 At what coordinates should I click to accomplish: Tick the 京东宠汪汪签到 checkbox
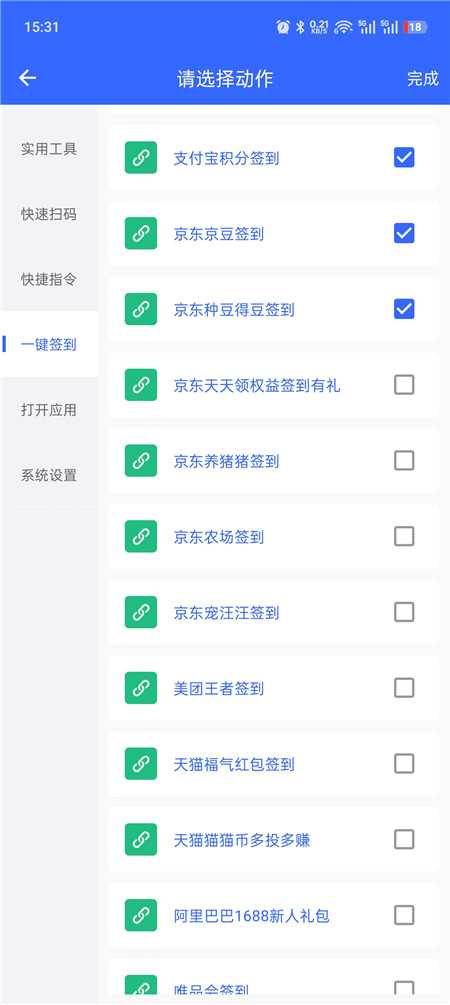point(404,612)
